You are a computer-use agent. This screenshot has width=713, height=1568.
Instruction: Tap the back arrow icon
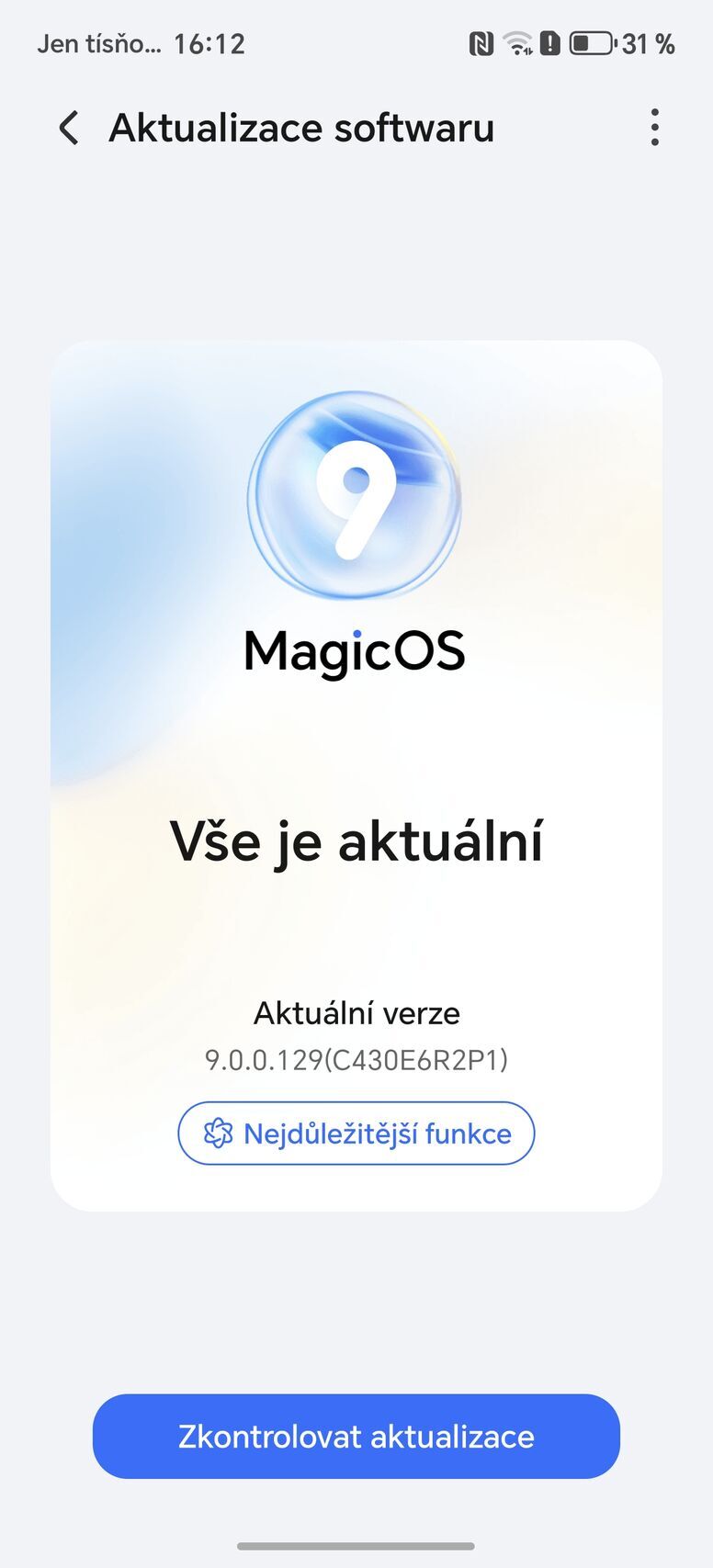[69, 128]
